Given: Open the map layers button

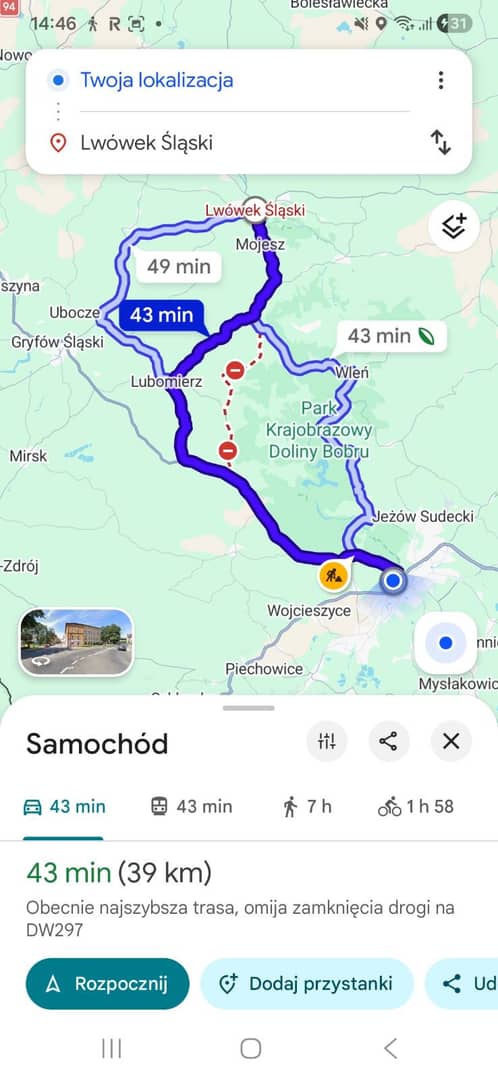Looking at the screenshot, I should [454, 225].
